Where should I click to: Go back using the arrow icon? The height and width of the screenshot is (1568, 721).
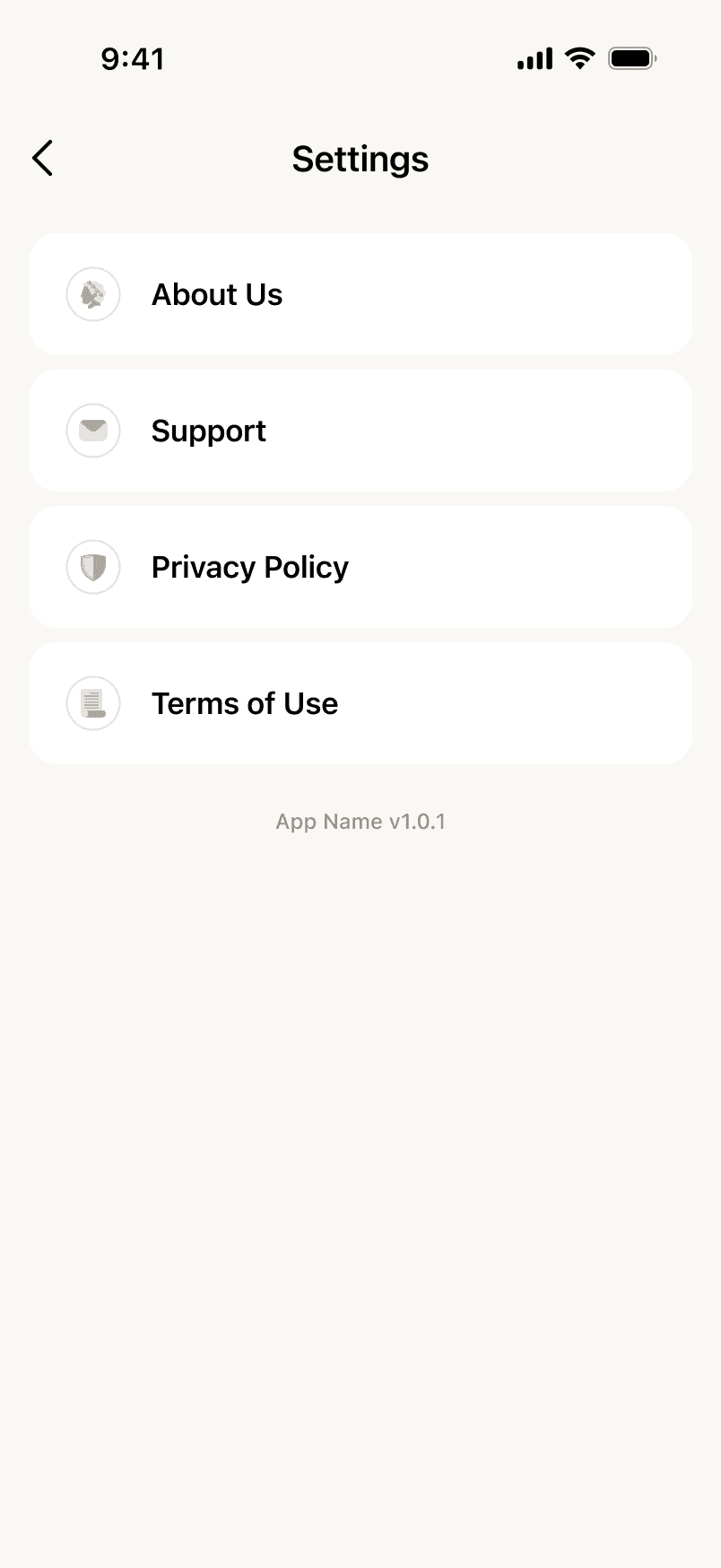[42, 159]
